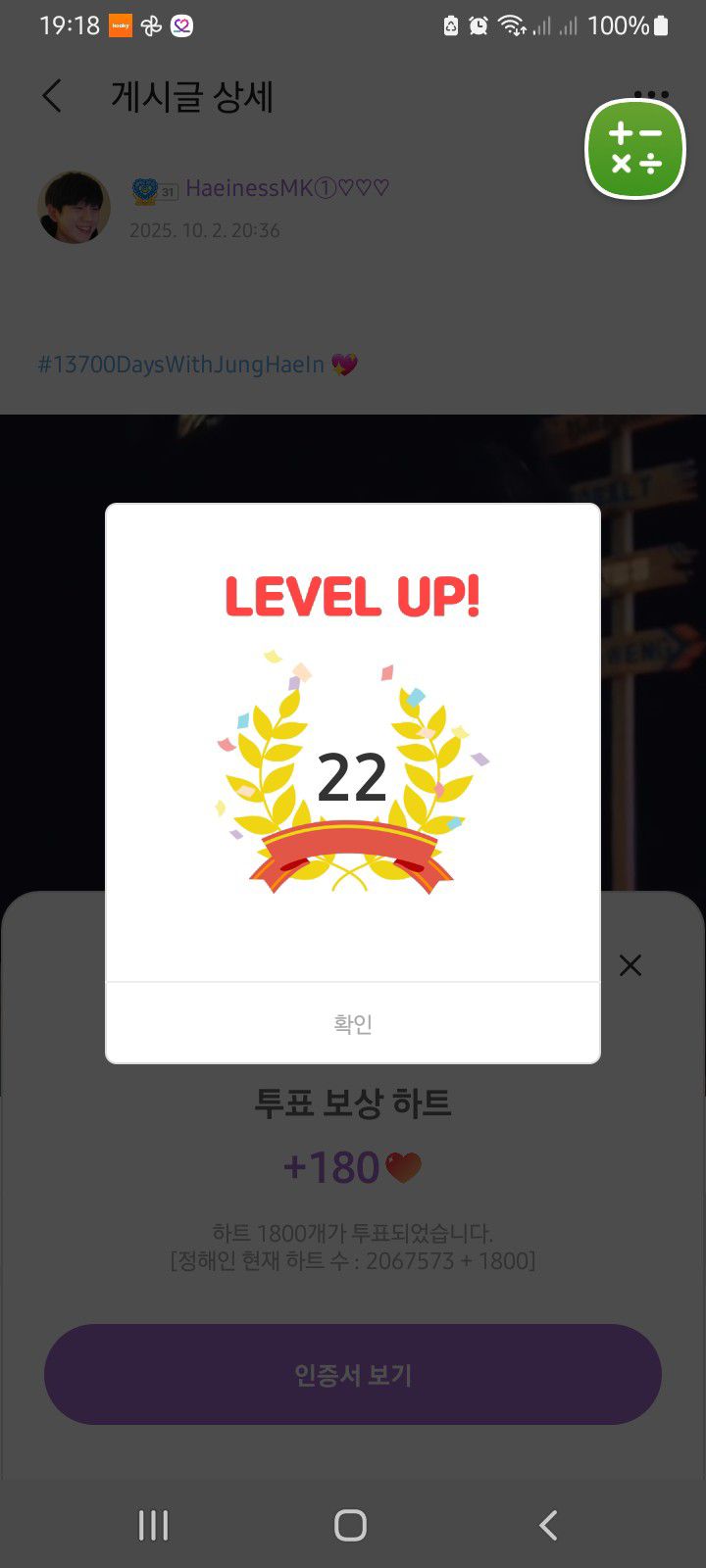Open HaeinessMK's profile picture

click(74, 208)
